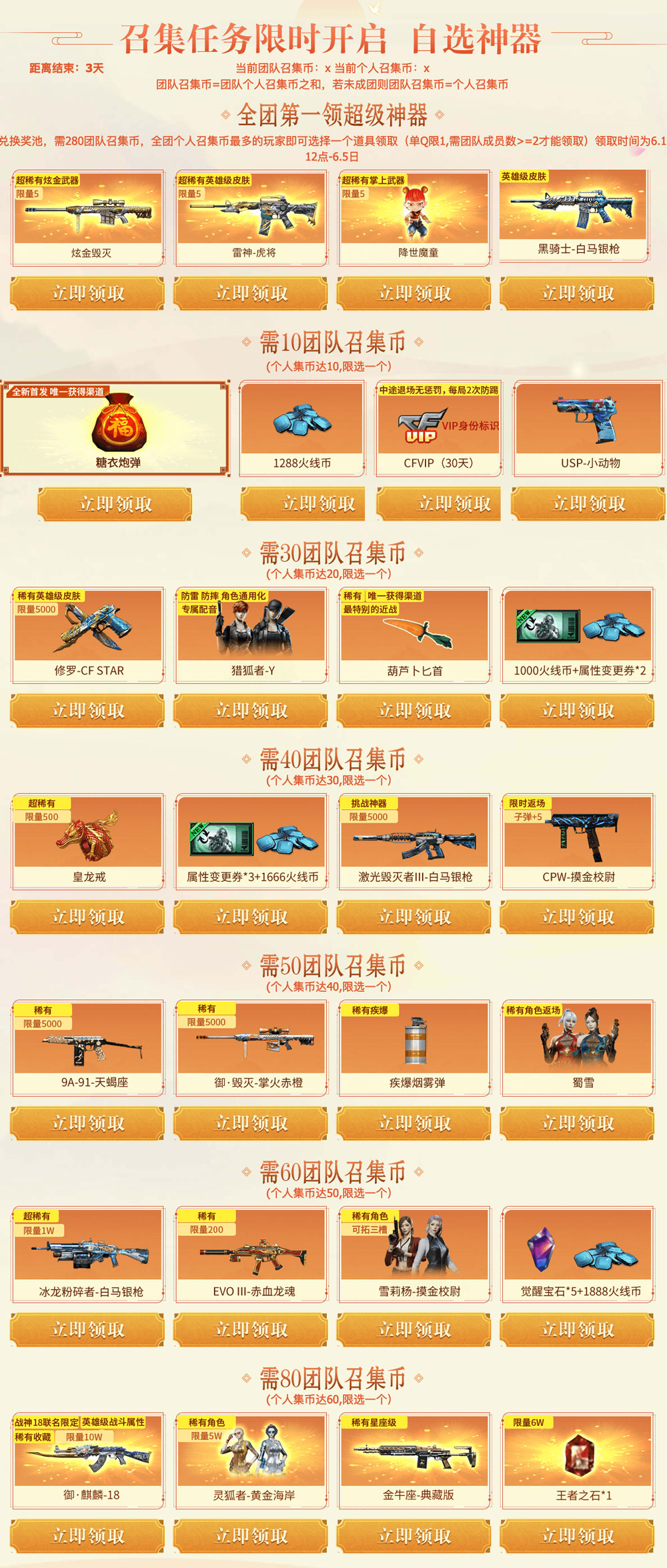Claim the 雪莉杨-摸金校尉 character

click(x=414, y=1331)
